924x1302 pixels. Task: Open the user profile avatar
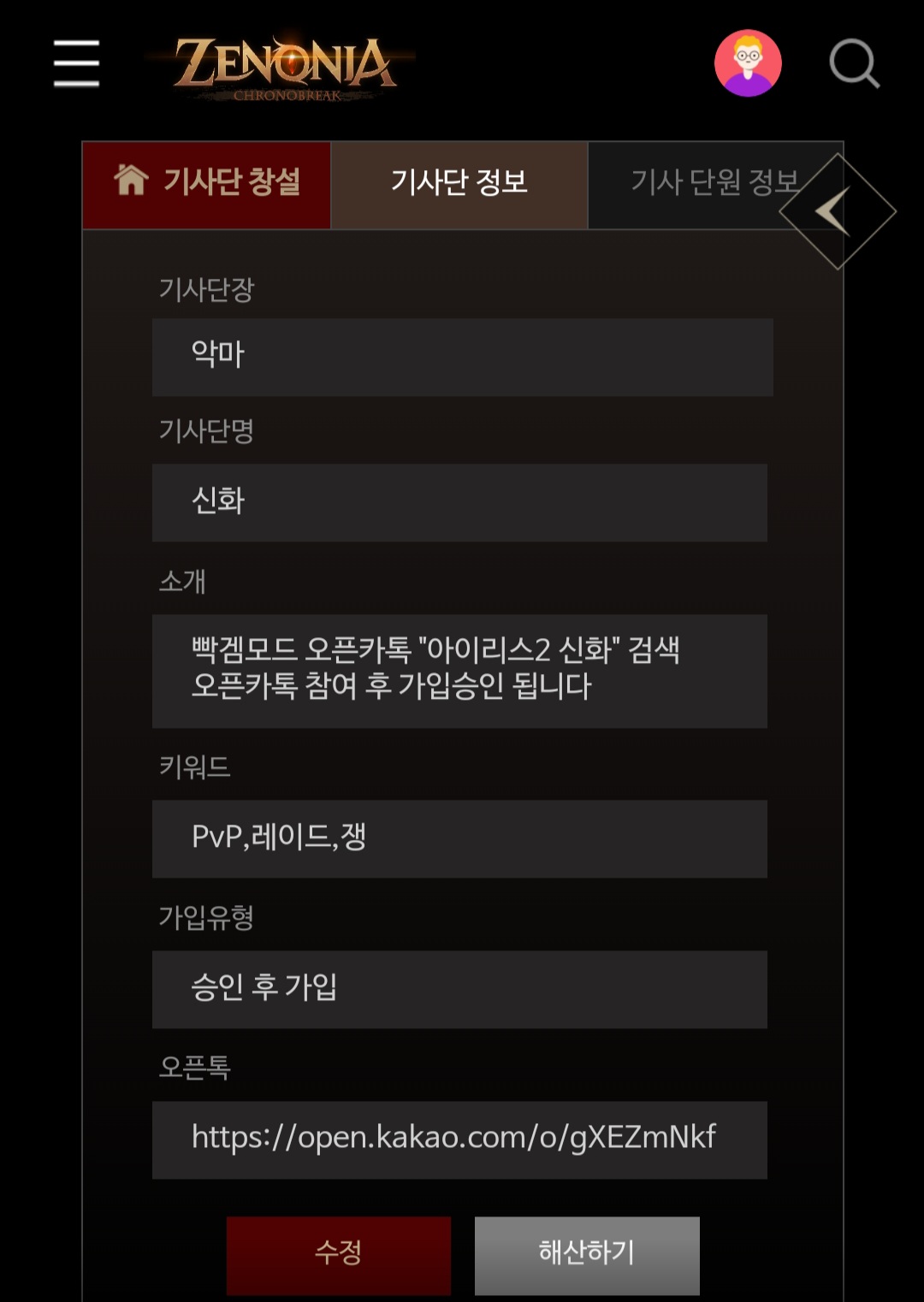click(748, 63)
